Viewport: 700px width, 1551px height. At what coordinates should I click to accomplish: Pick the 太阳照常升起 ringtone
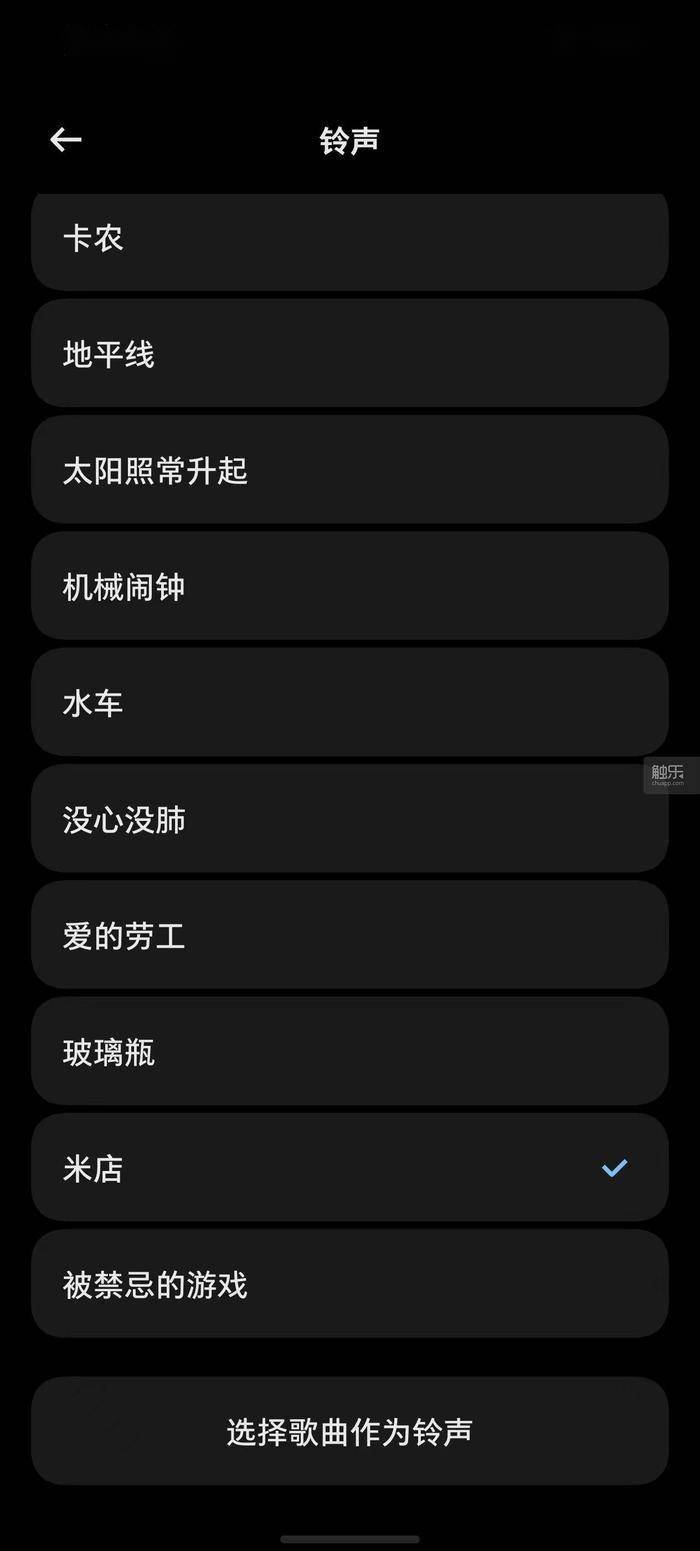pos(349,470)
